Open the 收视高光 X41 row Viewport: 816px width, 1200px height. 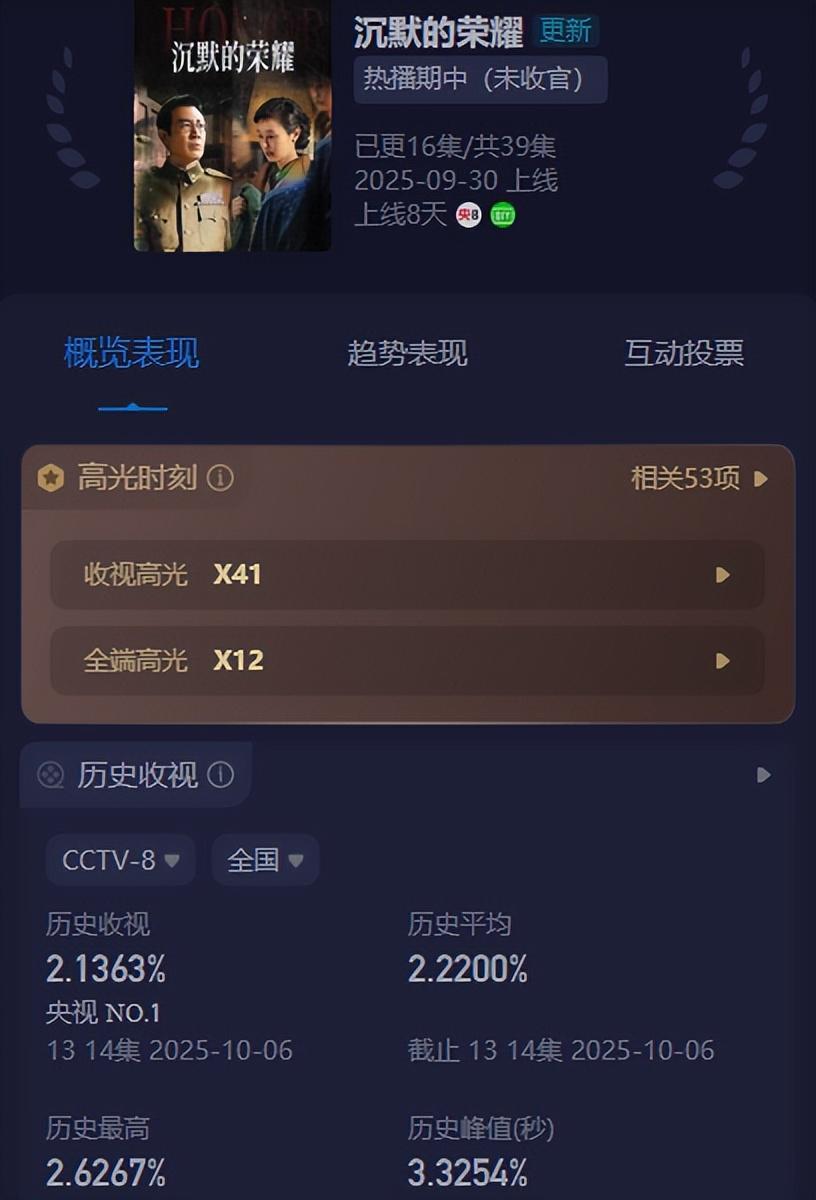(x=407, y=575)
